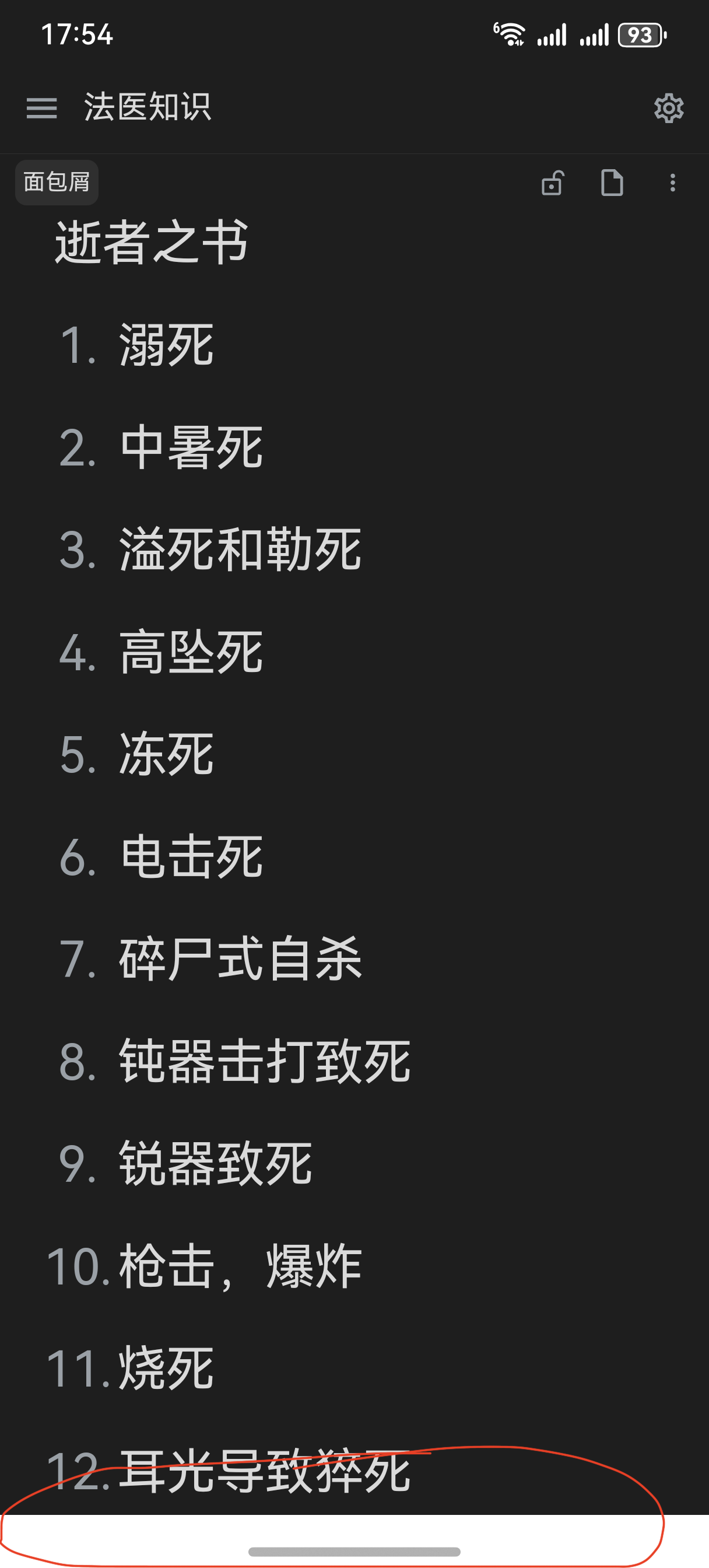The height and width of the screenshot is (1568, 709).
Task: Tap the document page icon
Action: point(612,183)
